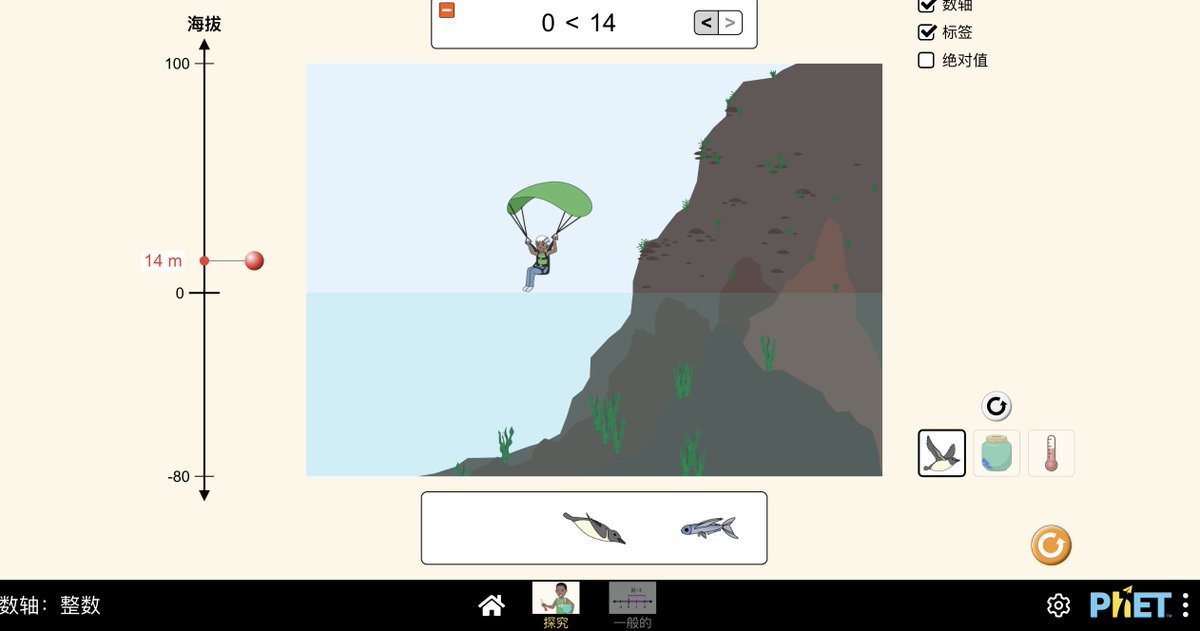Select the bird elevation scene
This screenshot has width=1200, height=631.
coord(942,453)
